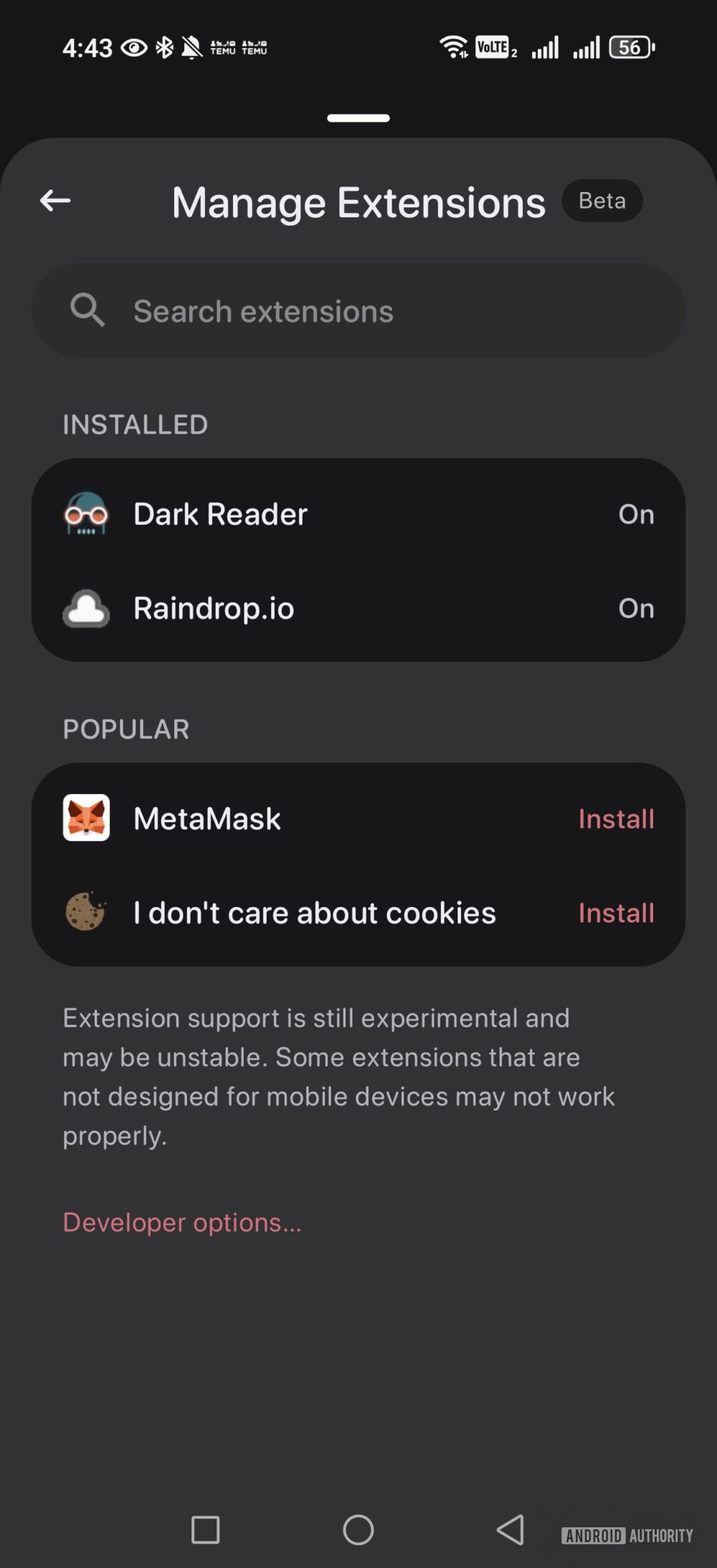Go back from Manage Extensions
717x1568 pixels.
pos(55,201)
